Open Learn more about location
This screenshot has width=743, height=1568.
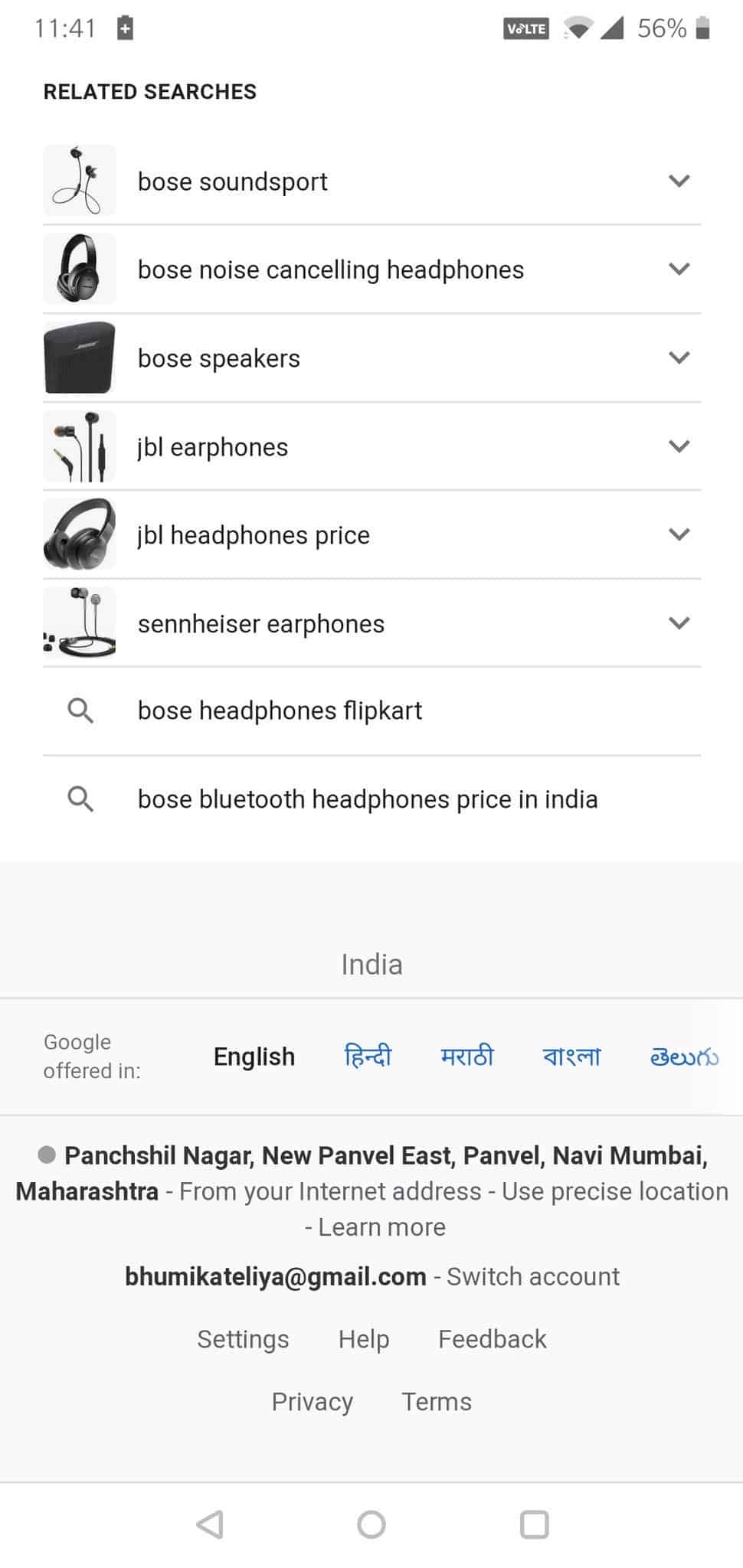pyautogui.click(x=381, y=1227)
